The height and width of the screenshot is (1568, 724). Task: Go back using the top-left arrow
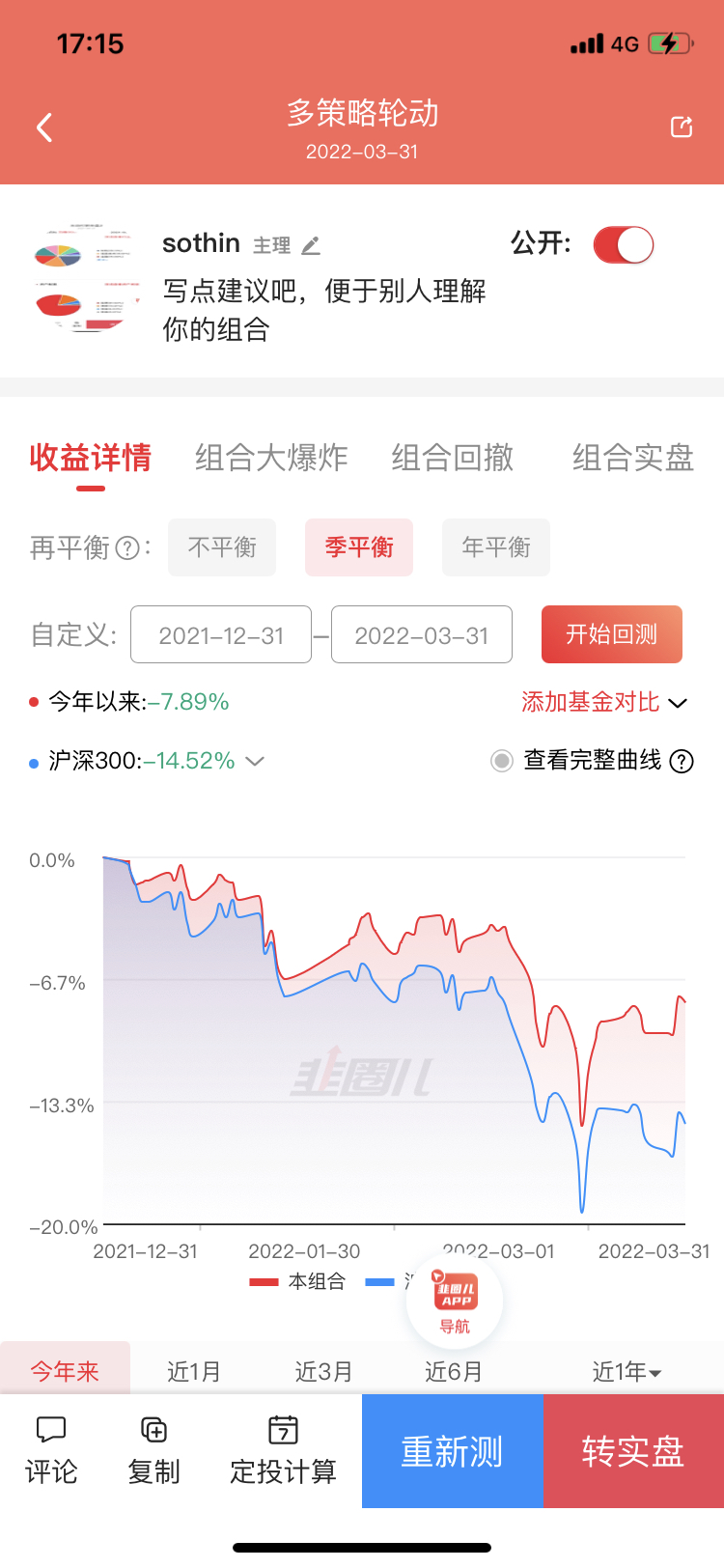[x=44, y=127]
